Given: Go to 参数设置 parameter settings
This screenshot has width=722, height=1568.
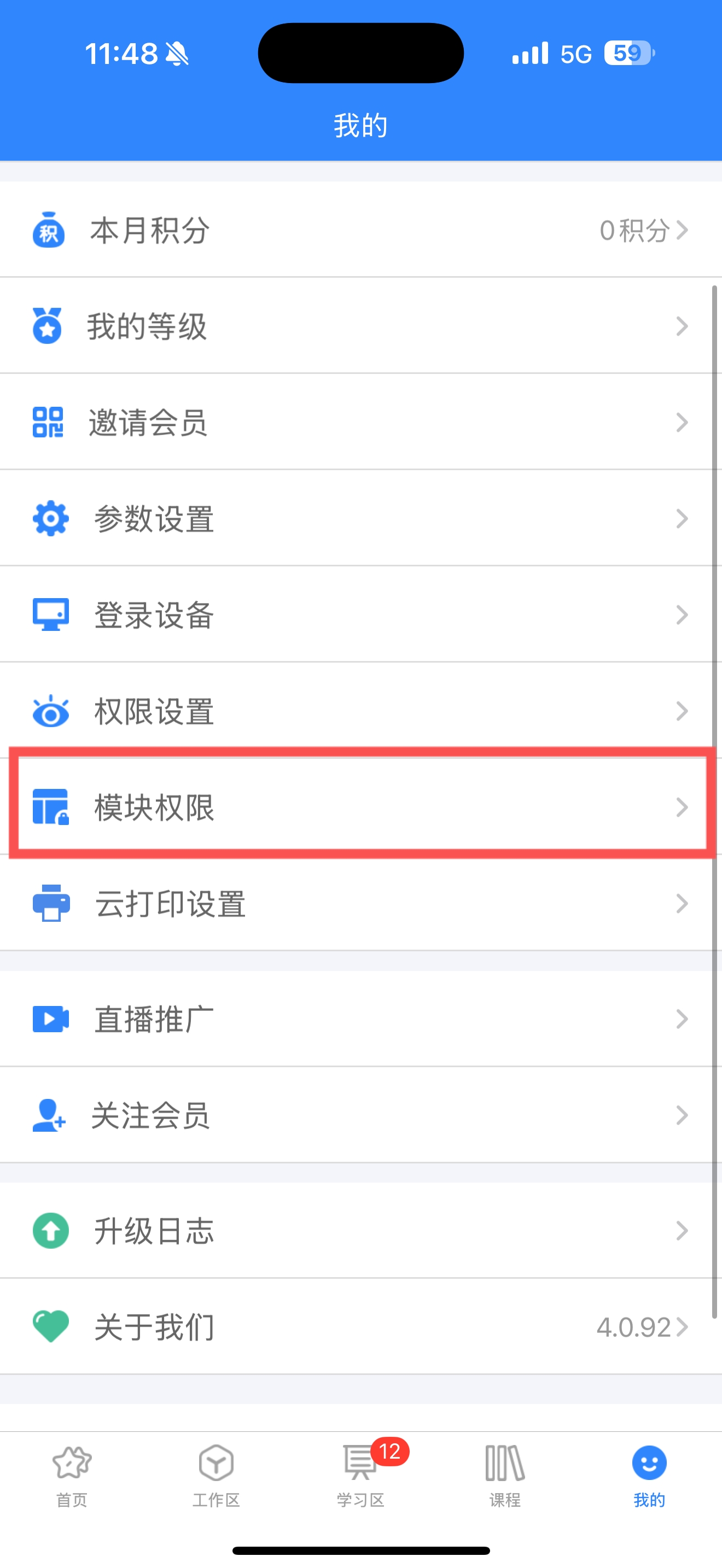Looking at the screenshot, I should tap(361, 518).
